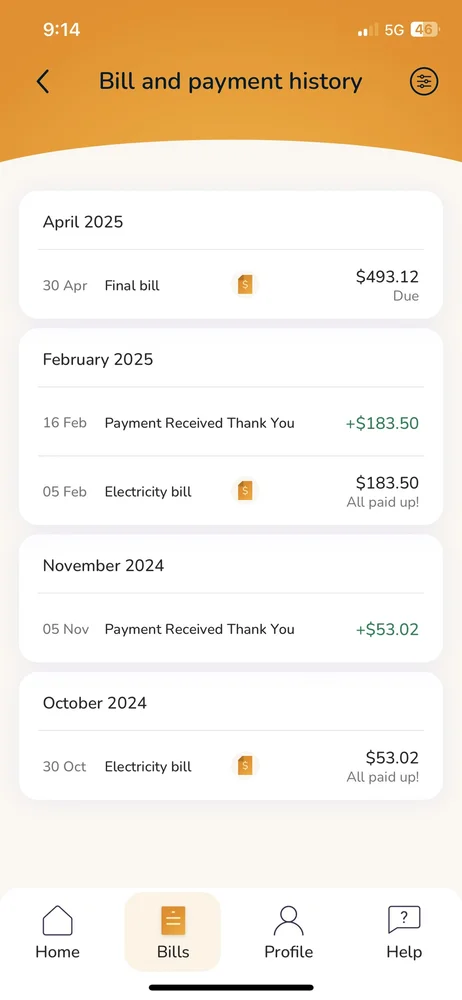Screen dimensions: 462x1000
Task: Select the Bills tab
Action: coord(173,932)
